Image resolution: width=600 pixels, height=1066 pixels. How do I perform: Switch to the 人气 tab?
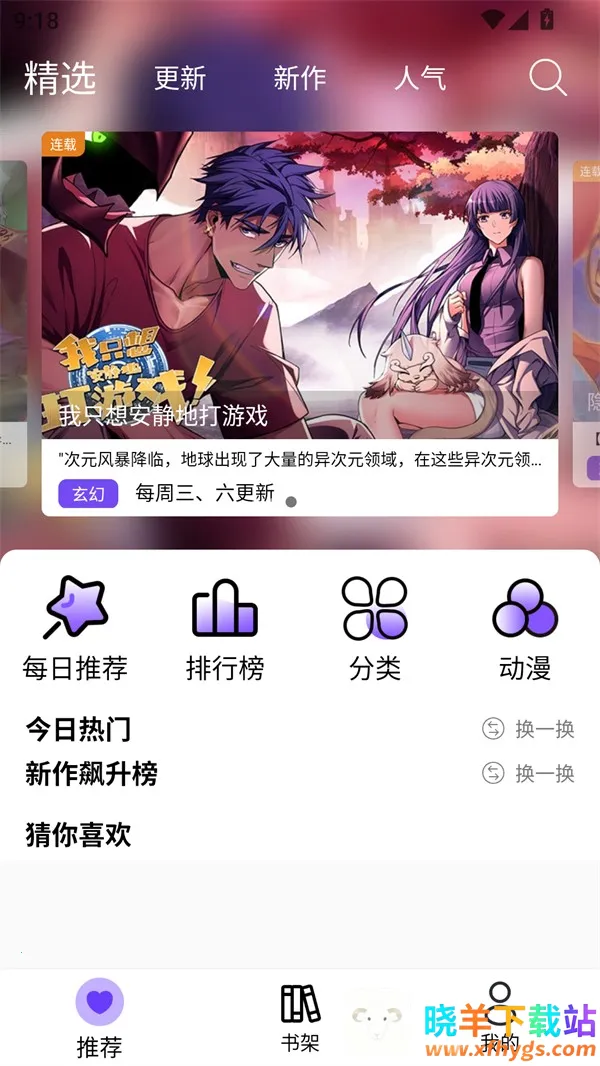[x=420, y=78]
